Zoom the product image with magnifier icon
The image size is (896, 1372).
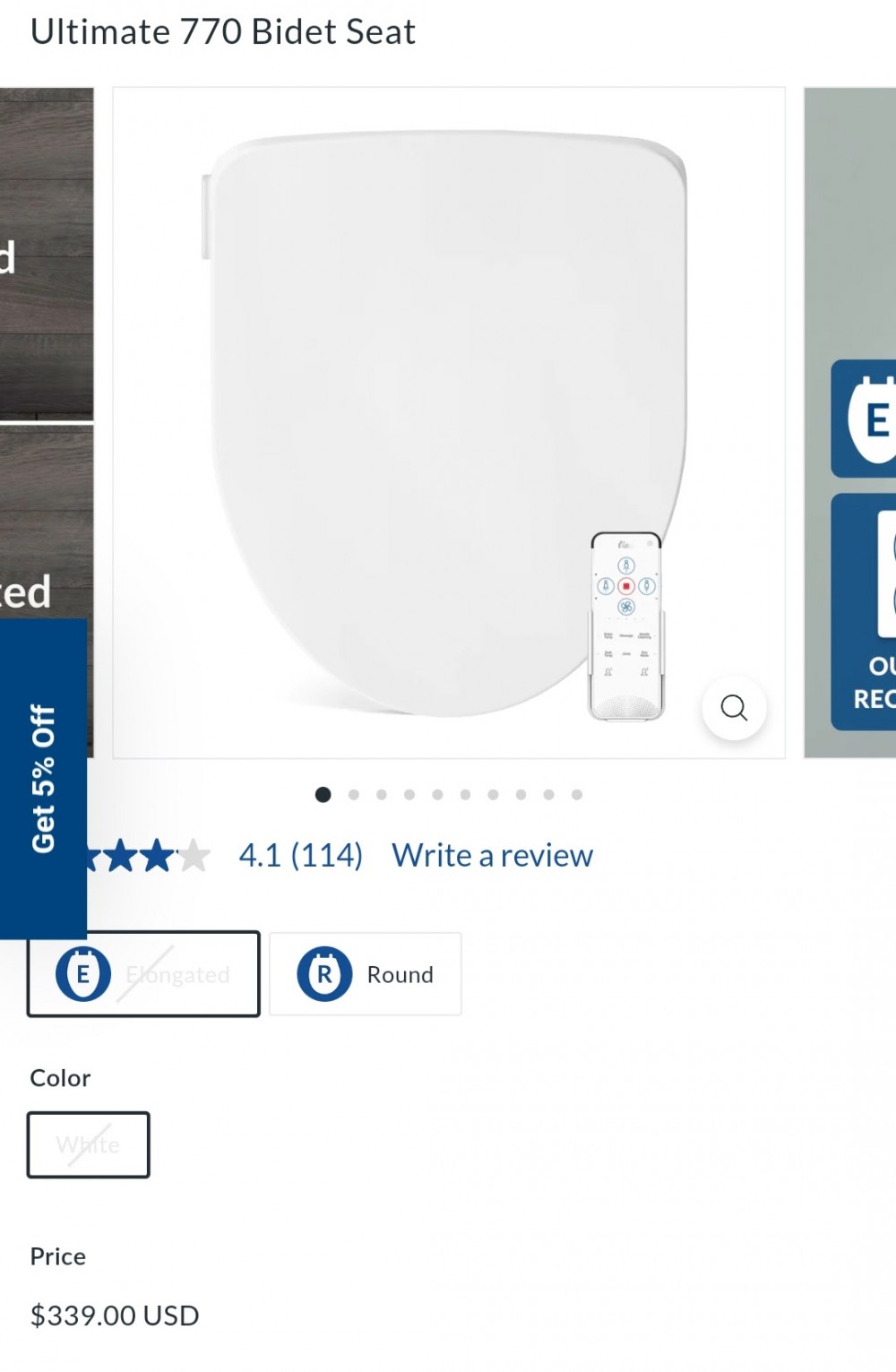pyautogui.click(x=734, y=708)
